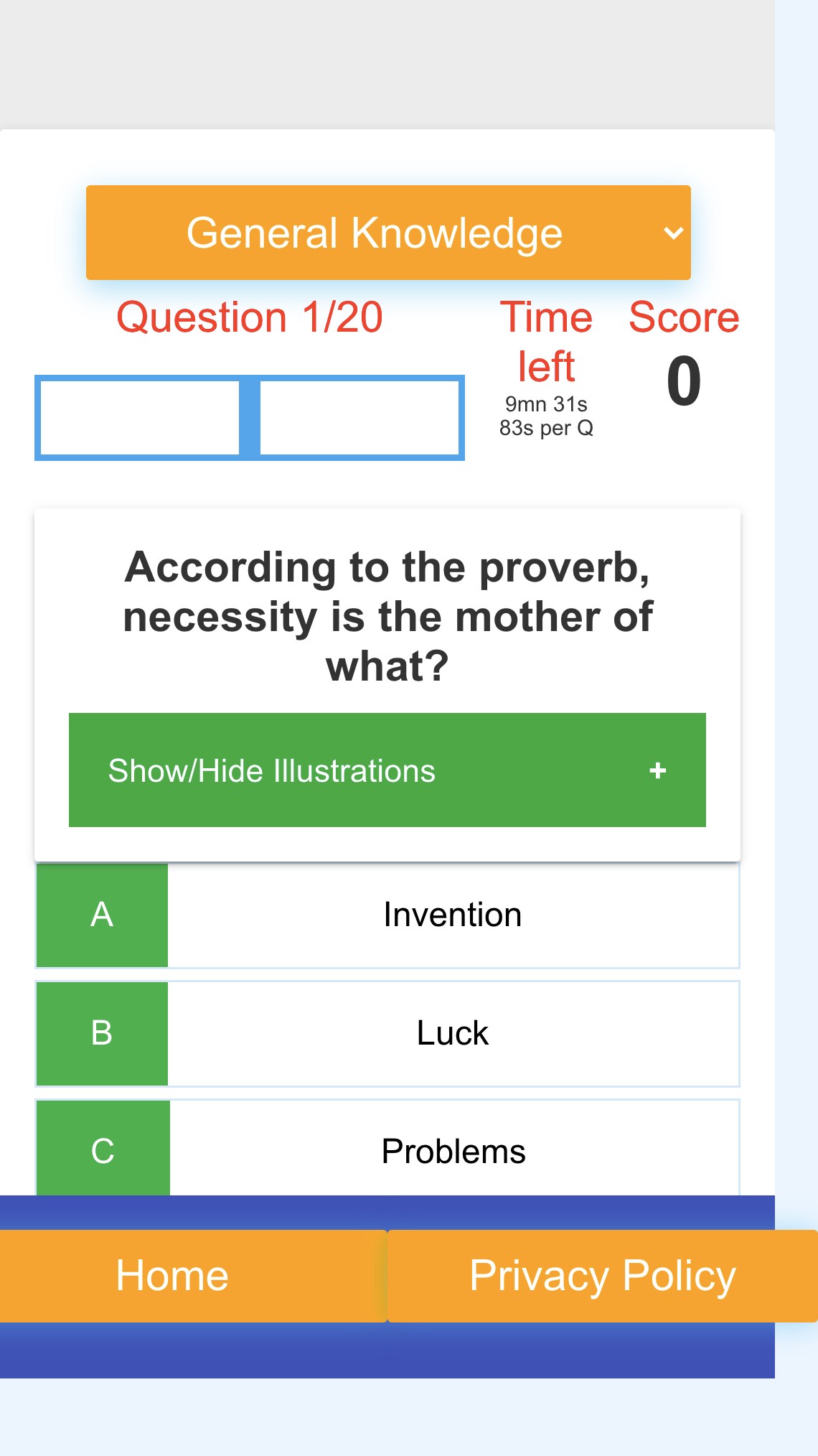The width and height of the screenshot is (818, 1456).
Task: Pick answer C Problems
Action: [x=387, y=1147]
